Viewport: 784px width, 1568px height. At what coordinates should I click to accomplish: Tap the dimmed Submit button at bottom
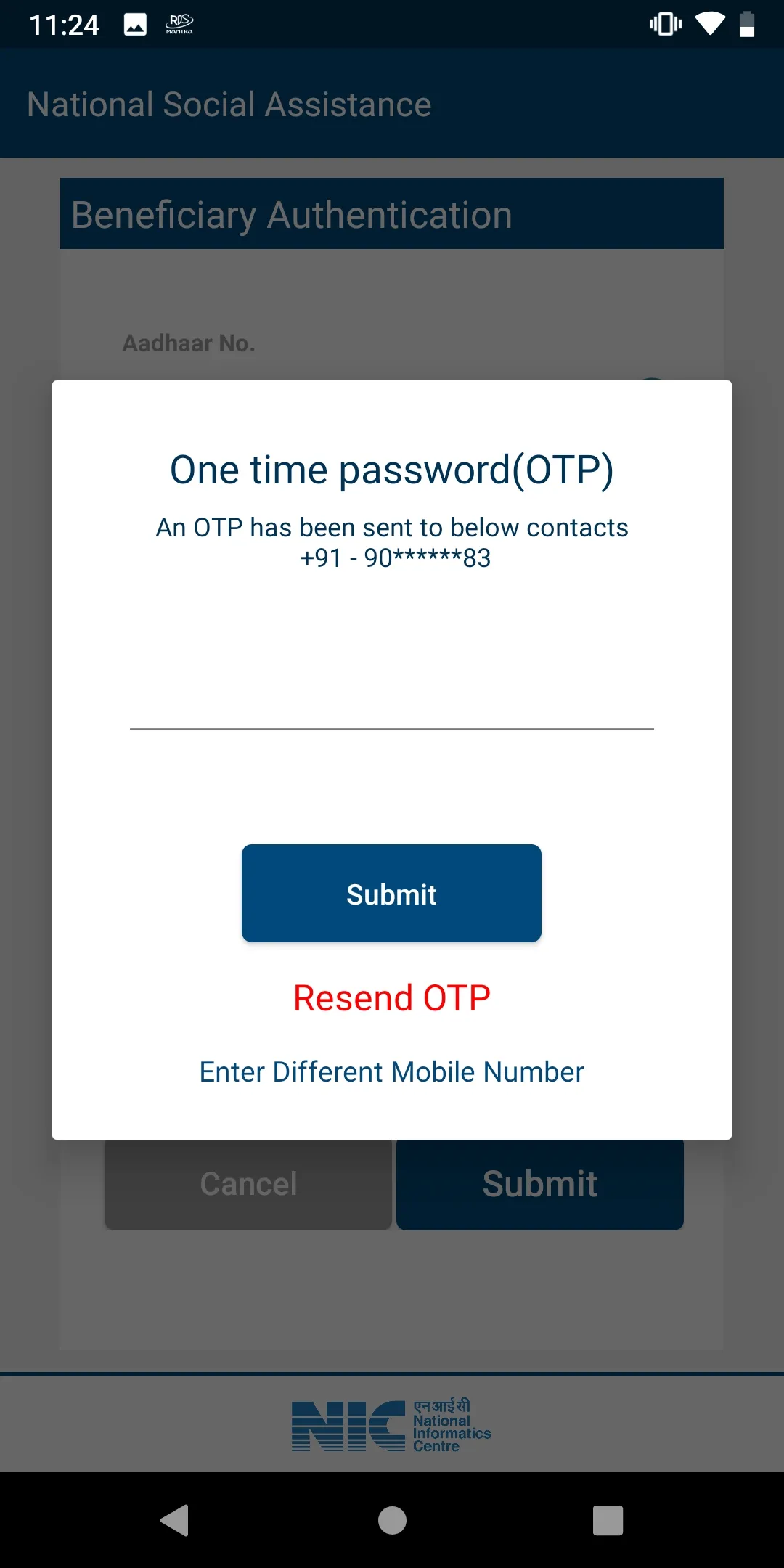pos(539,1183)
